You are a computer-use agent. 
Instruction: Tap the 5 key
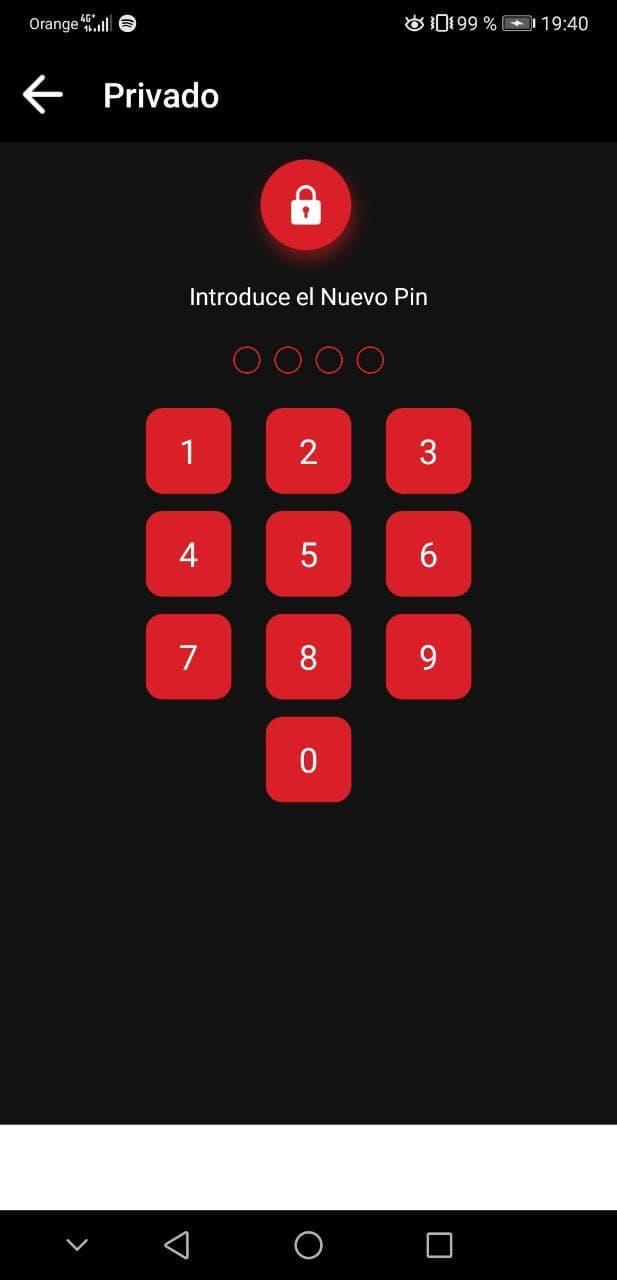tap(308, 554)
